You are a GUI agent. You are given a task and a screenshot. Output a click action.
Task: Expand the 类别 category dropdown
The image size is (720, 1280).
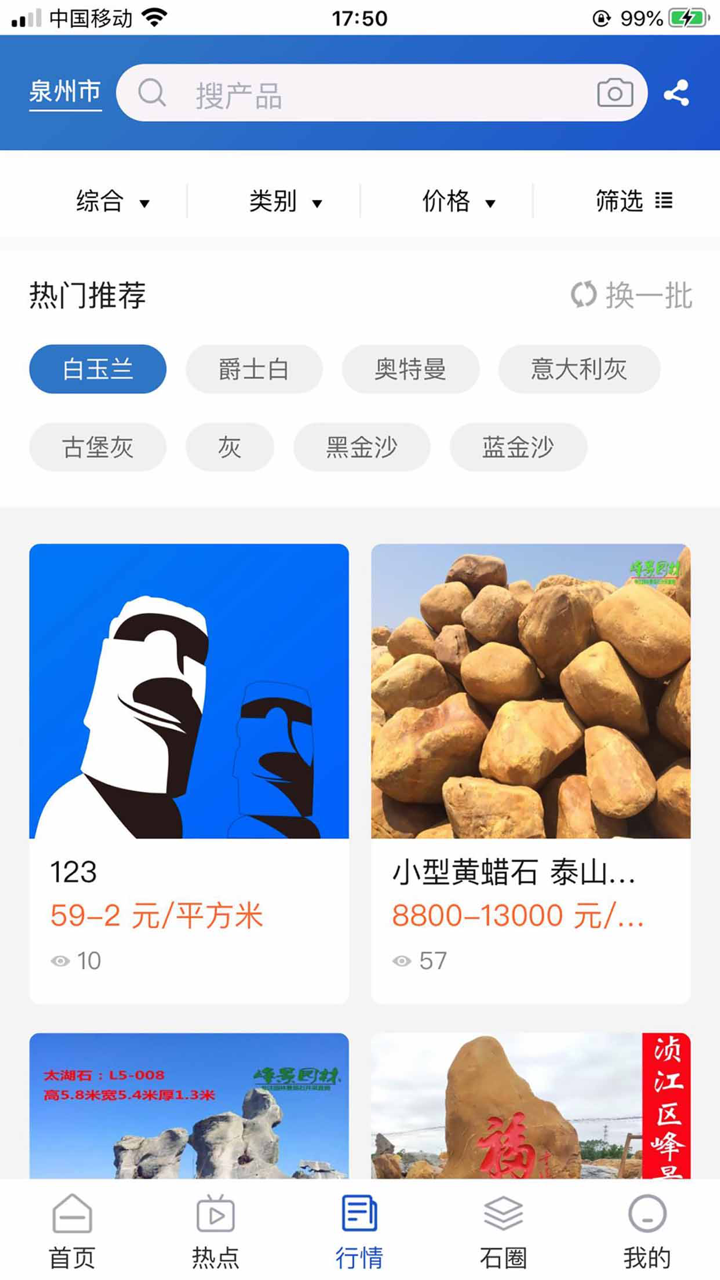(x=285, y=201)
